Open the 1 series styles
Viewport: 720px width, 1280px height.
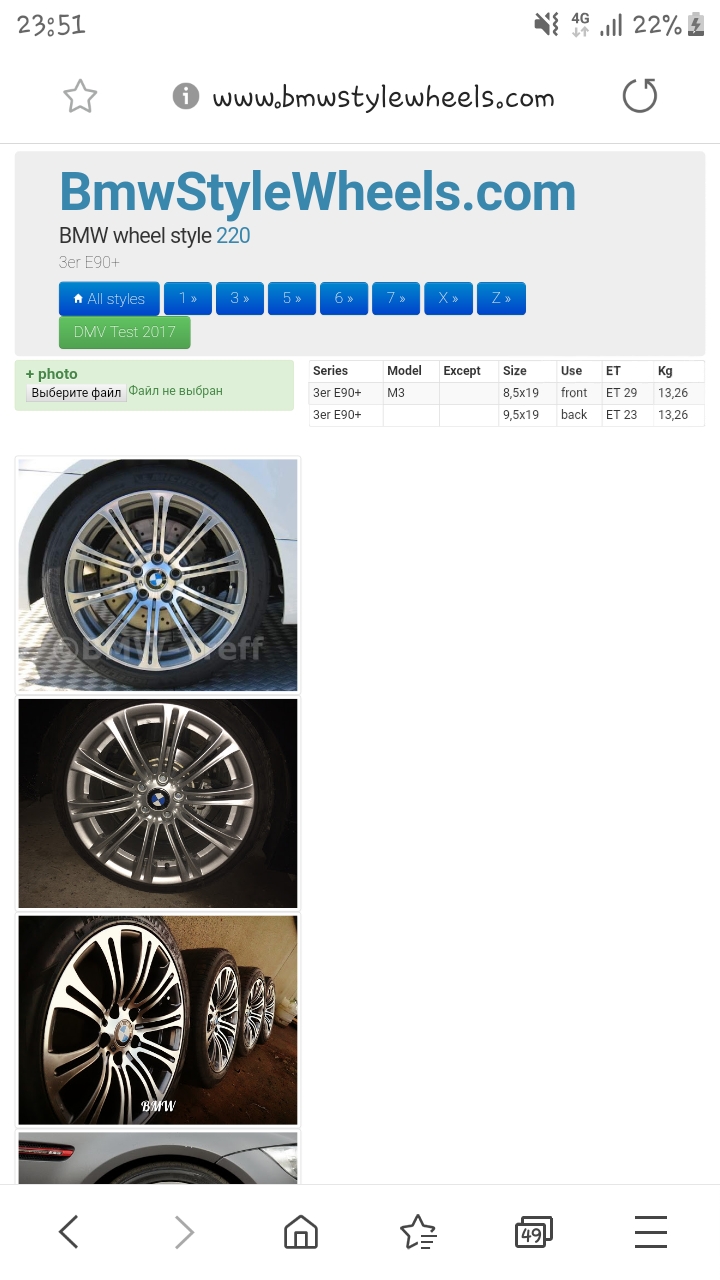(x=187, y=298)
